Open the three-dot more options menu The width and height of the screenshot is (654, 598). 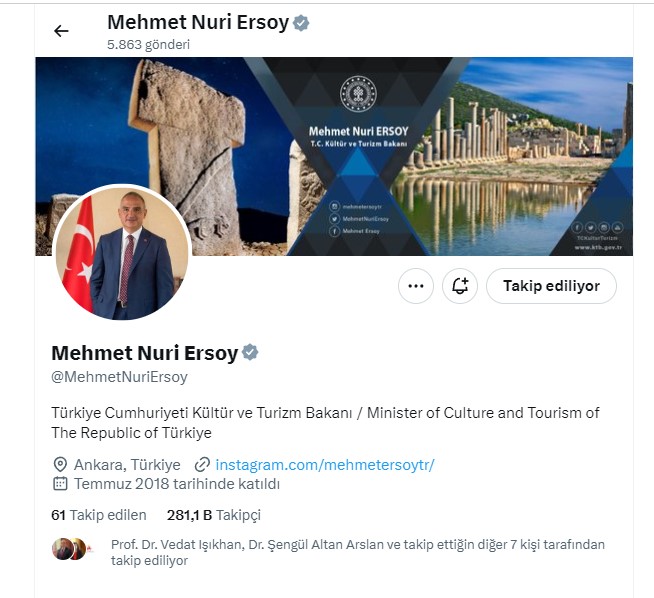pyautogui.click(x=416, y=286)
